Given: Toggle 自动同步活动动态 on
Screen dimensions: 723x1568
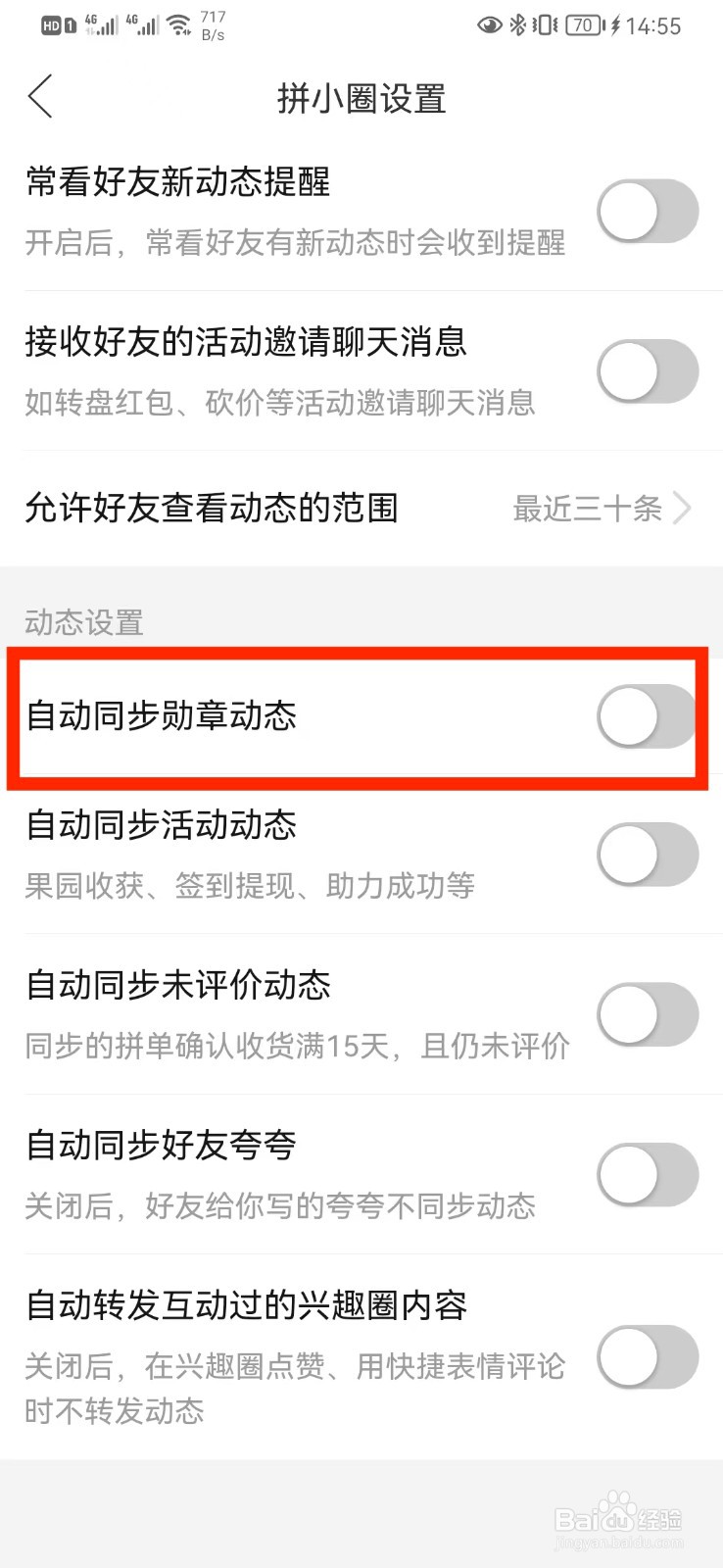Looking at the screenshot, I should tap(646, 854).
